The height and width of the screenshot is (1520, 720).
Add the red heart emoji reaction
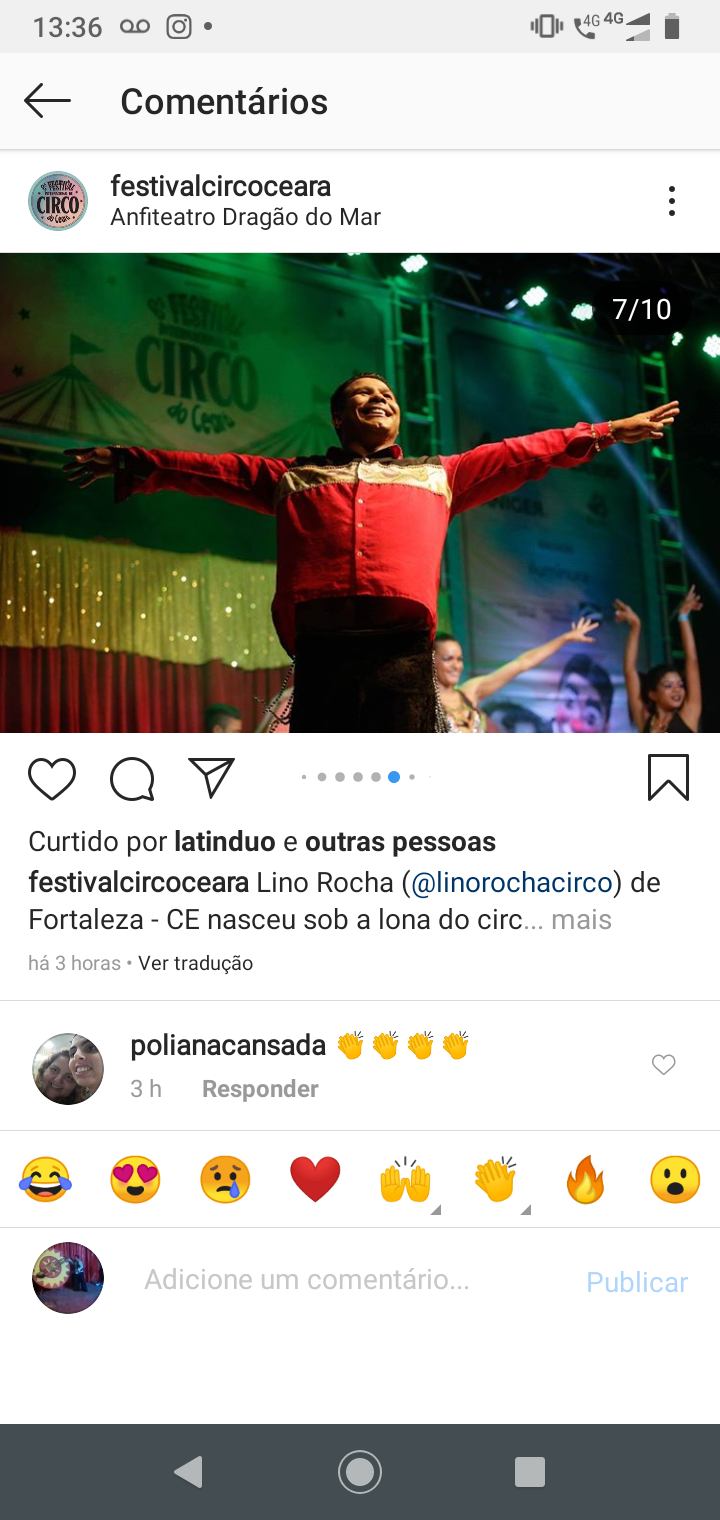(315, 1180)
